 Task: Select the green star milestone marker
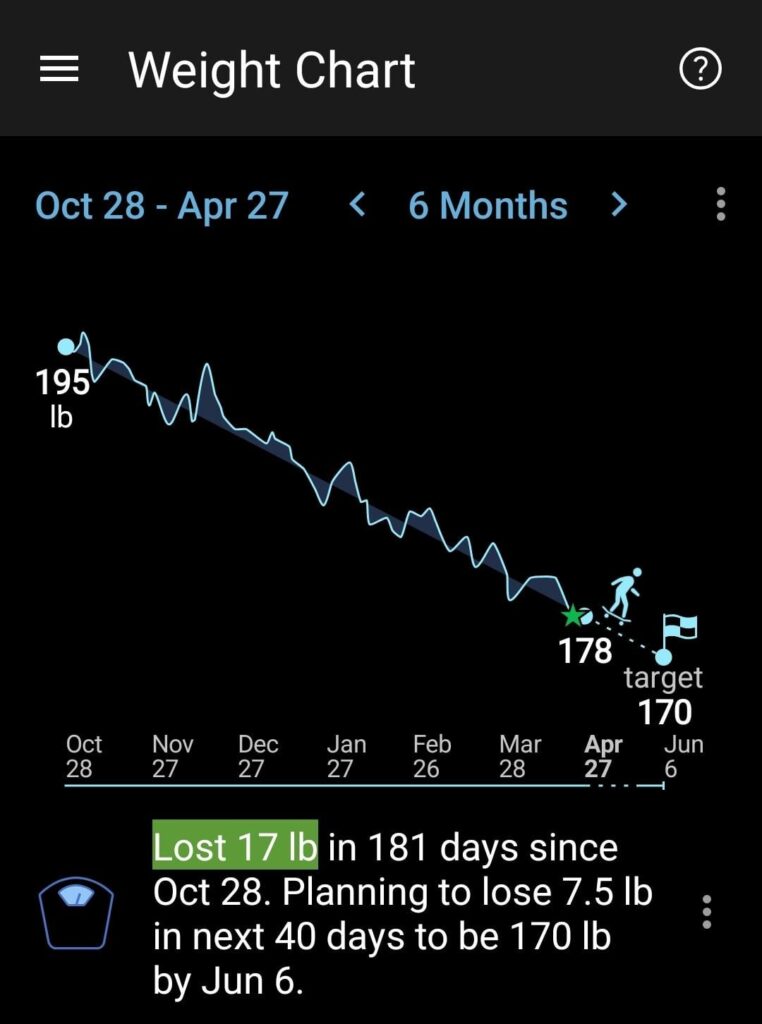point(573,617)
